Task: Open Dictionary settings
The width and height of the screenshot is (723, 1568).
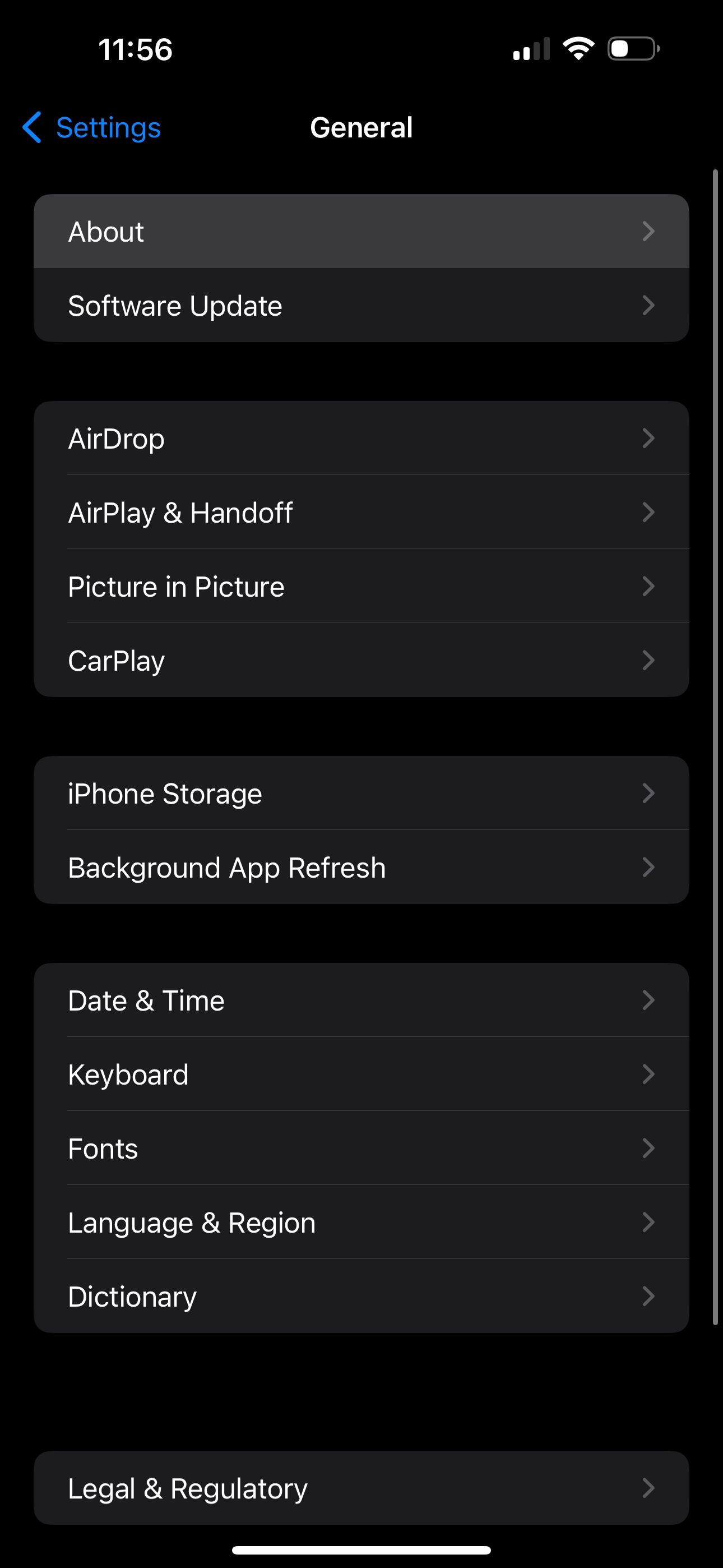Action: coord(361,1297)
